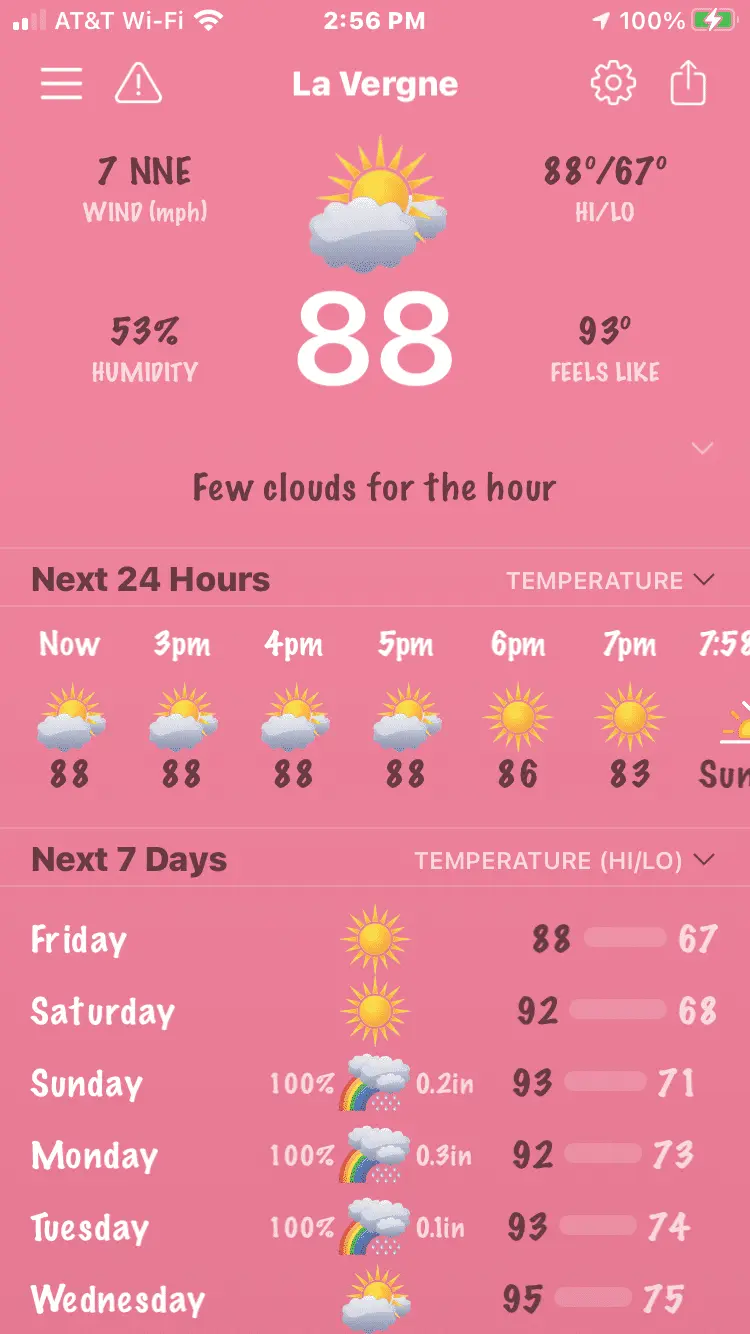
Task: Open Wednesday's daily forecast
Action: pos(375,1300)
